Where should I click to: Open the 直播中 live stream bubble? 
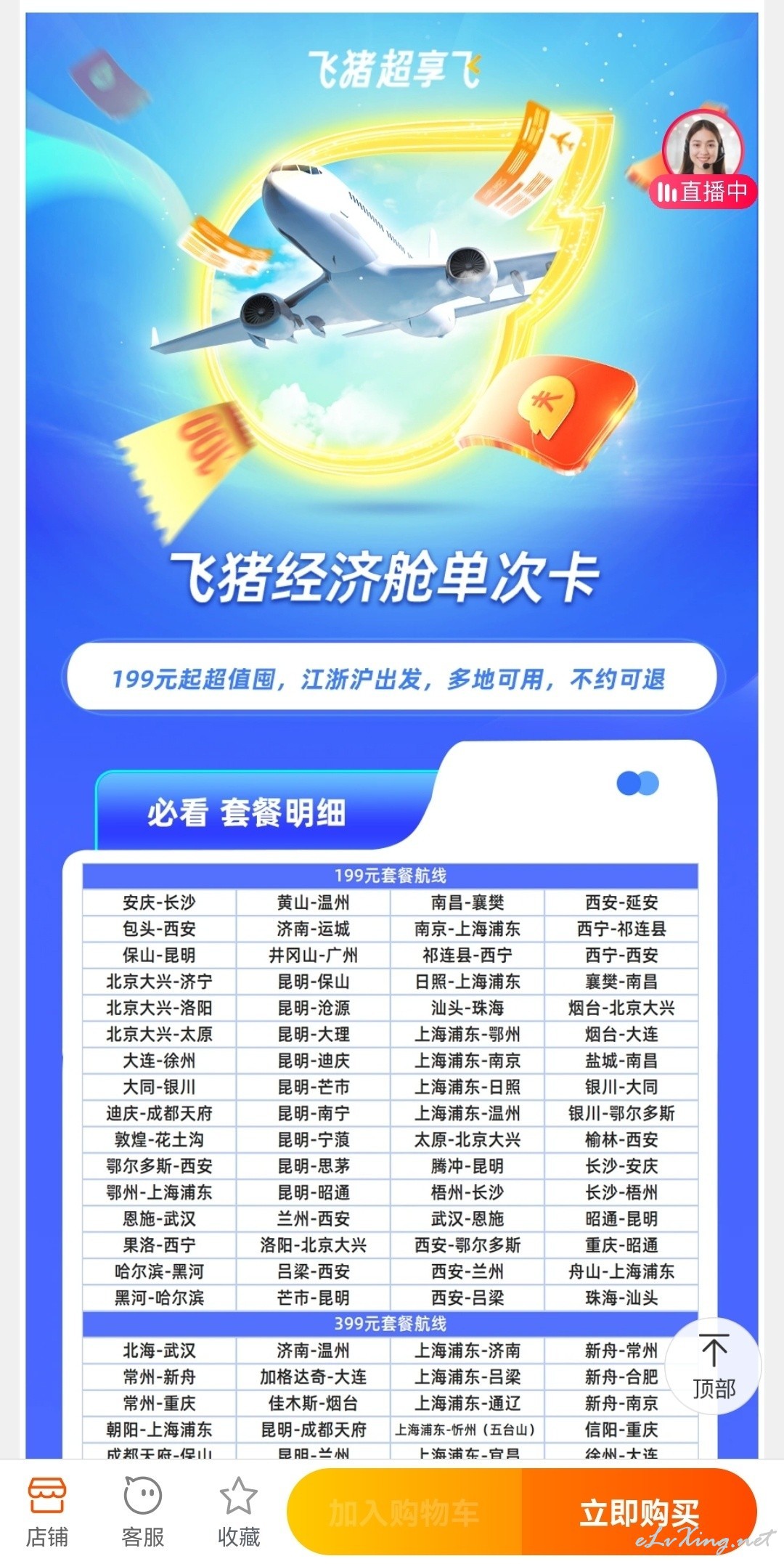click(x=703, y=160)
